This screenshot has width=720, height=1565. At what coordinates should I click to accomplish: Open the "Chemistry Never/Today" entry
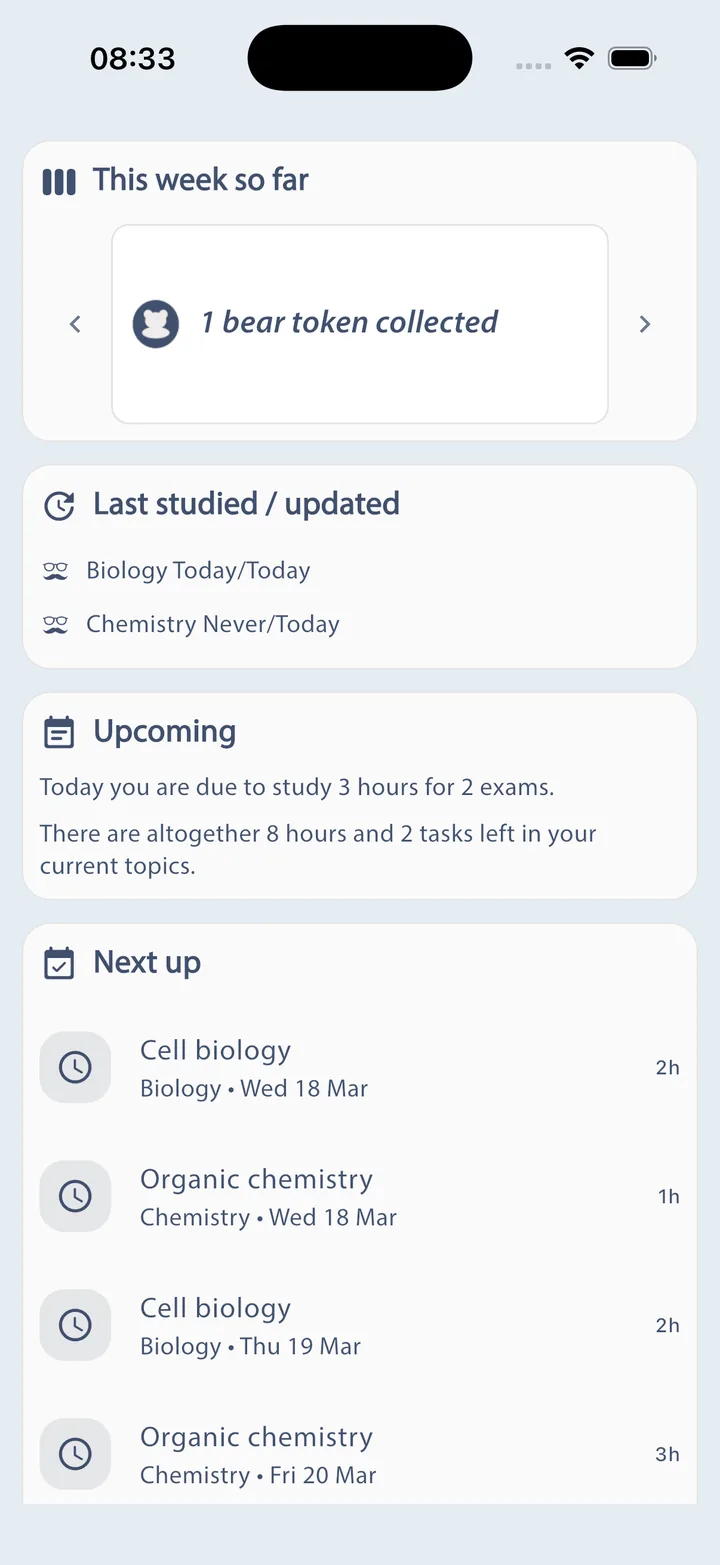click(212, 623)
